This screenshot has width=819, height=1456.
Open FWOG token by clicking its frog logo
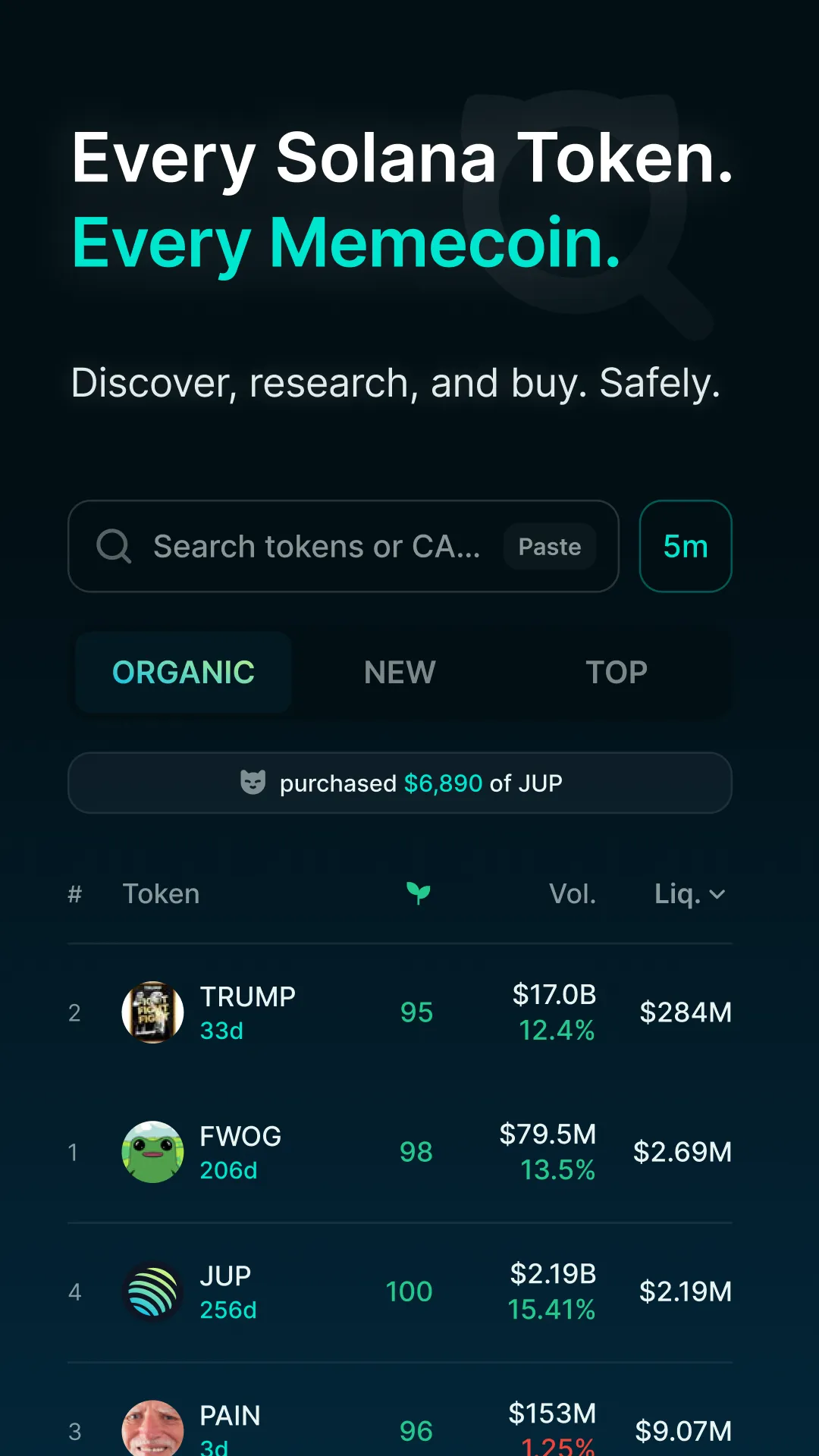(153, 1151)
